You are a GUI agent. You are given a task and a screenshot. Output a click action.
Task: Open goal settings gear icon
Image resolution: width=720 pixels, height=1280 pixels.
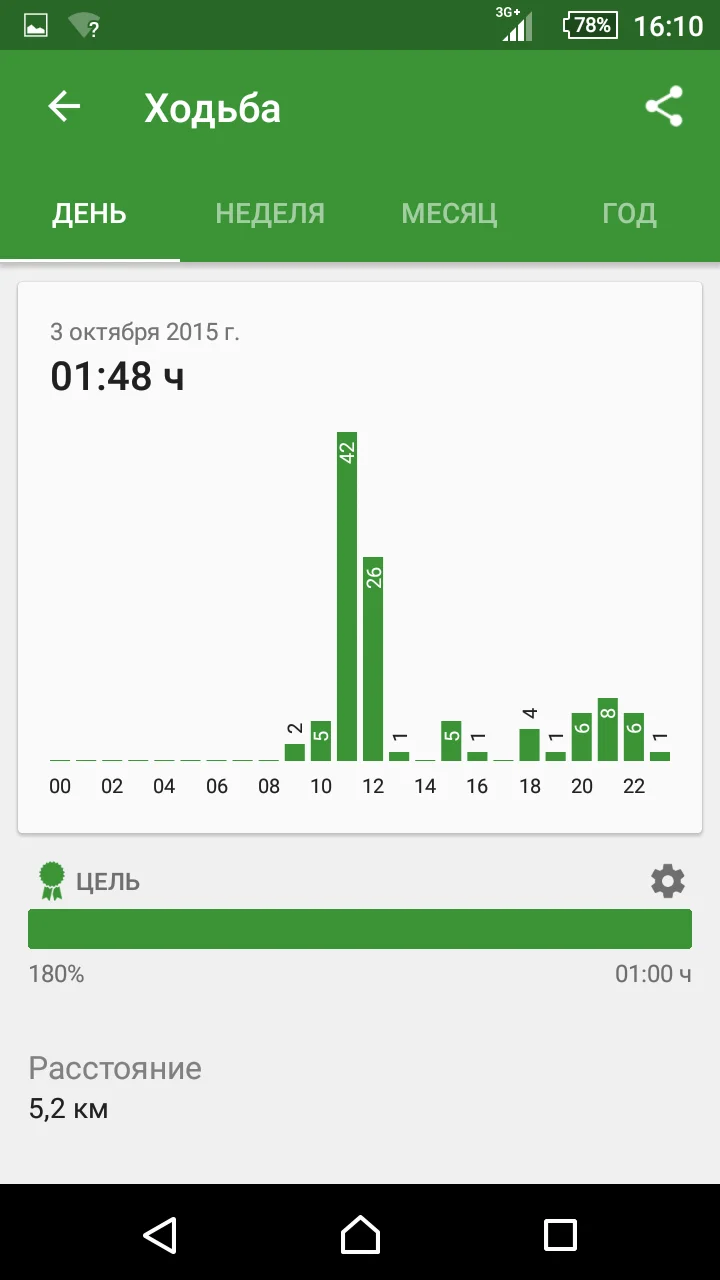[x=668, y=881]
